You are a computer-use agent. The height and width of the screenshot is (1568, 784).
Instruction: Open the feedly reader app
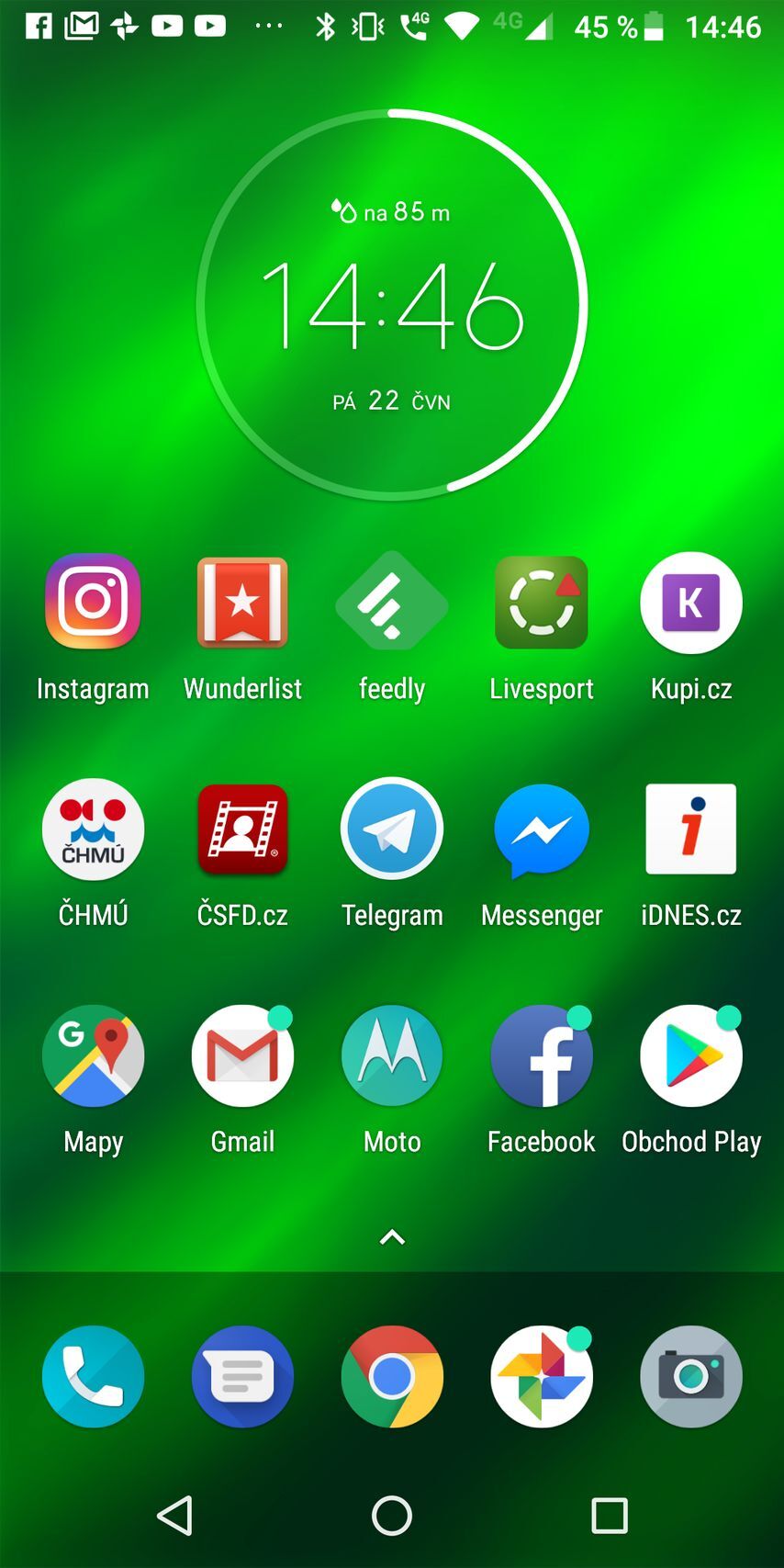click(392, 604)
